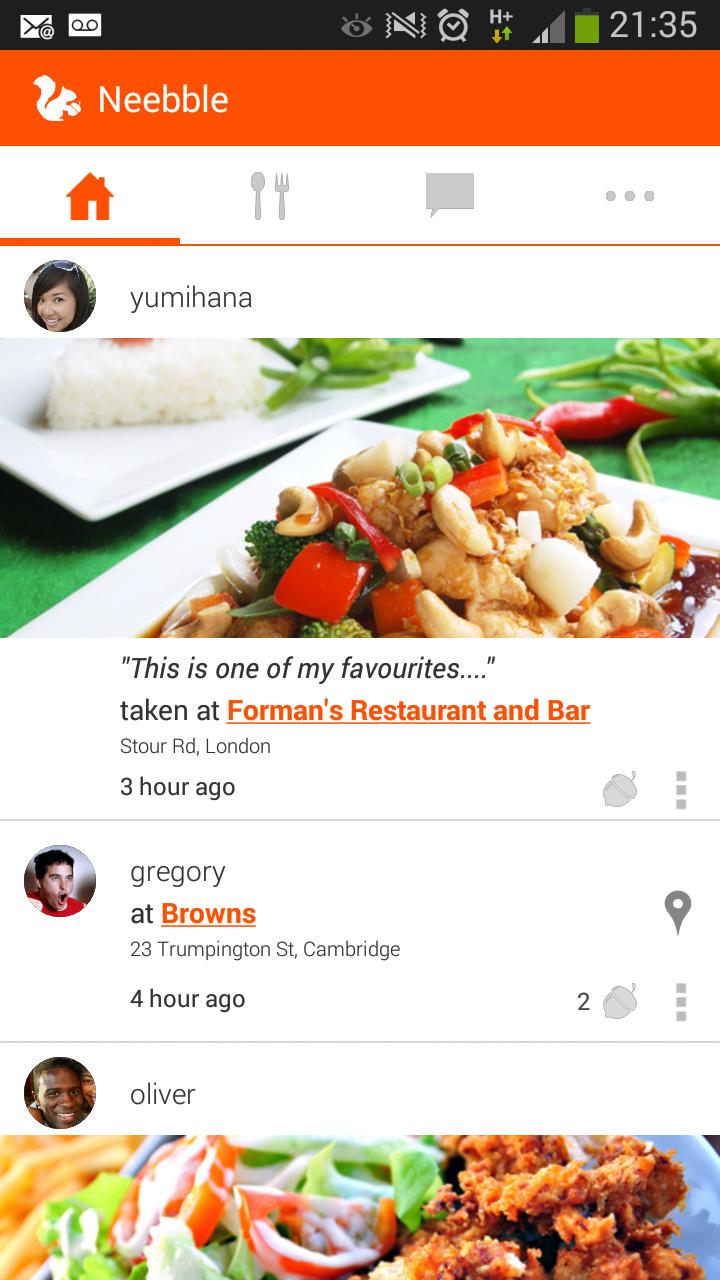View yumihana's profile picture
Screen dimensions: 720x1280
(x=60, y=296)
